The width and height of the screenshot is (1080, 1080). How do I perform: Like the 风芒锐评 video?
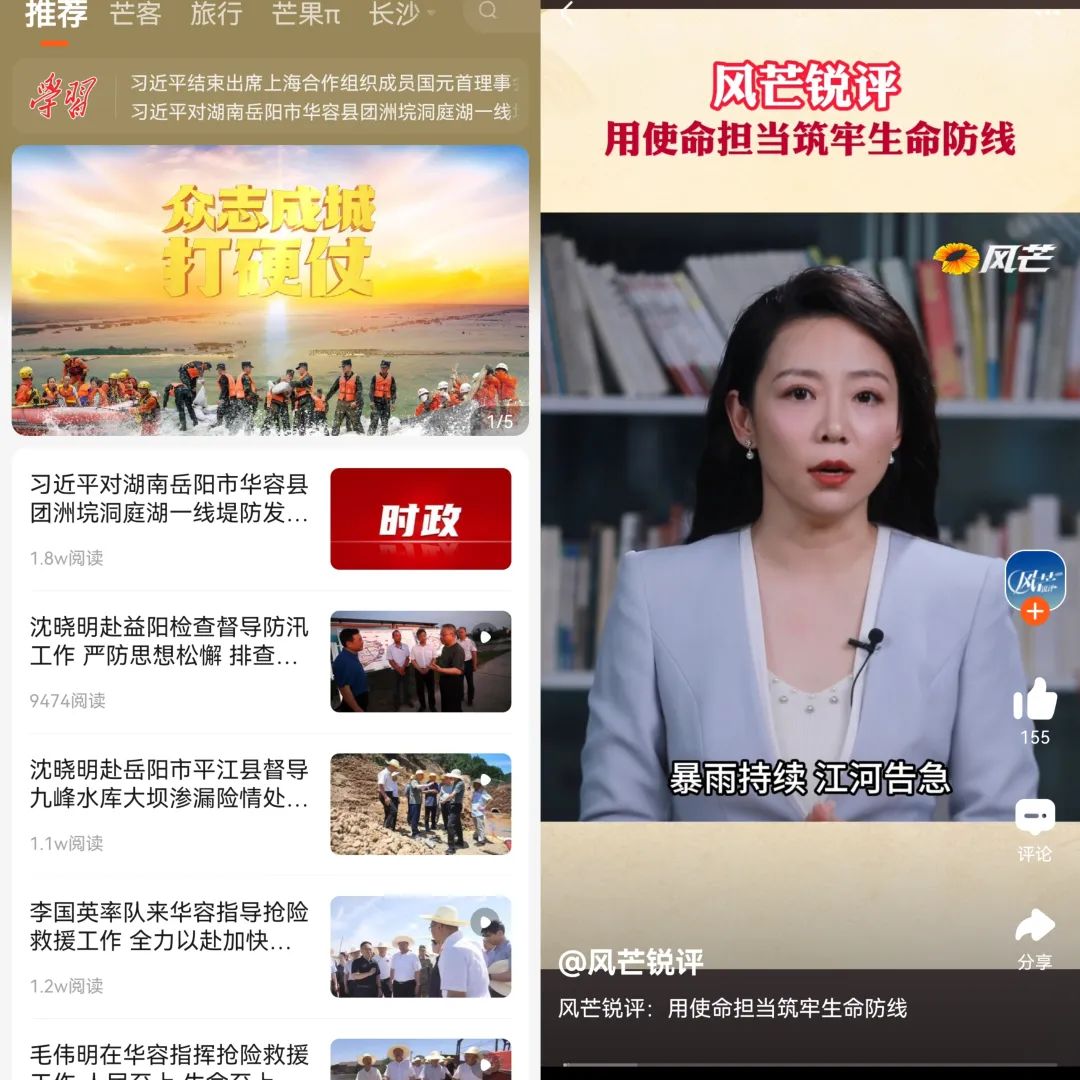[x=1035, y=700]
